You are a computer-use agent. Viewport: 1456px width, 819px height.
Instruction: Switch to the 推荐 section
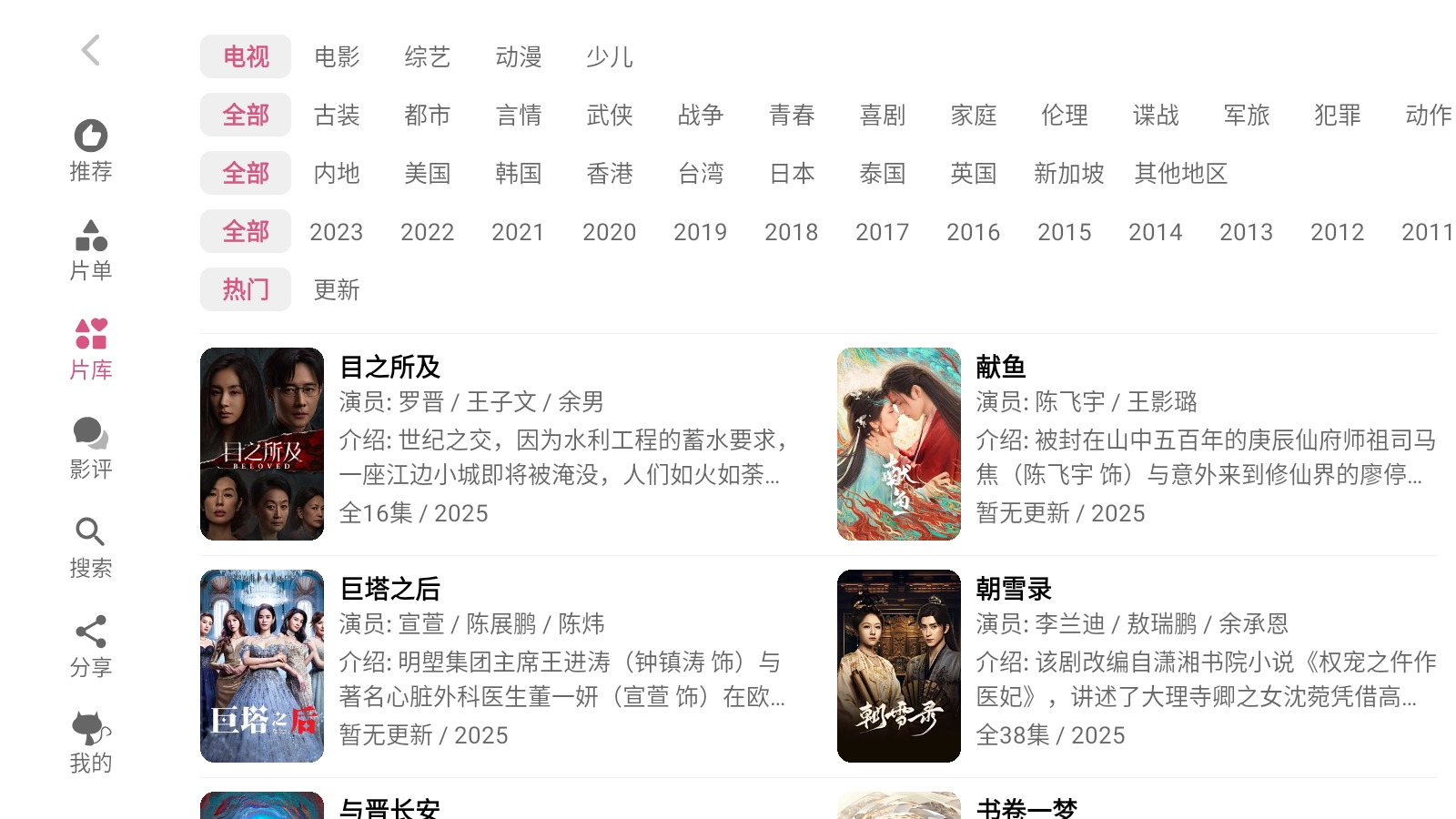(90, 151)
